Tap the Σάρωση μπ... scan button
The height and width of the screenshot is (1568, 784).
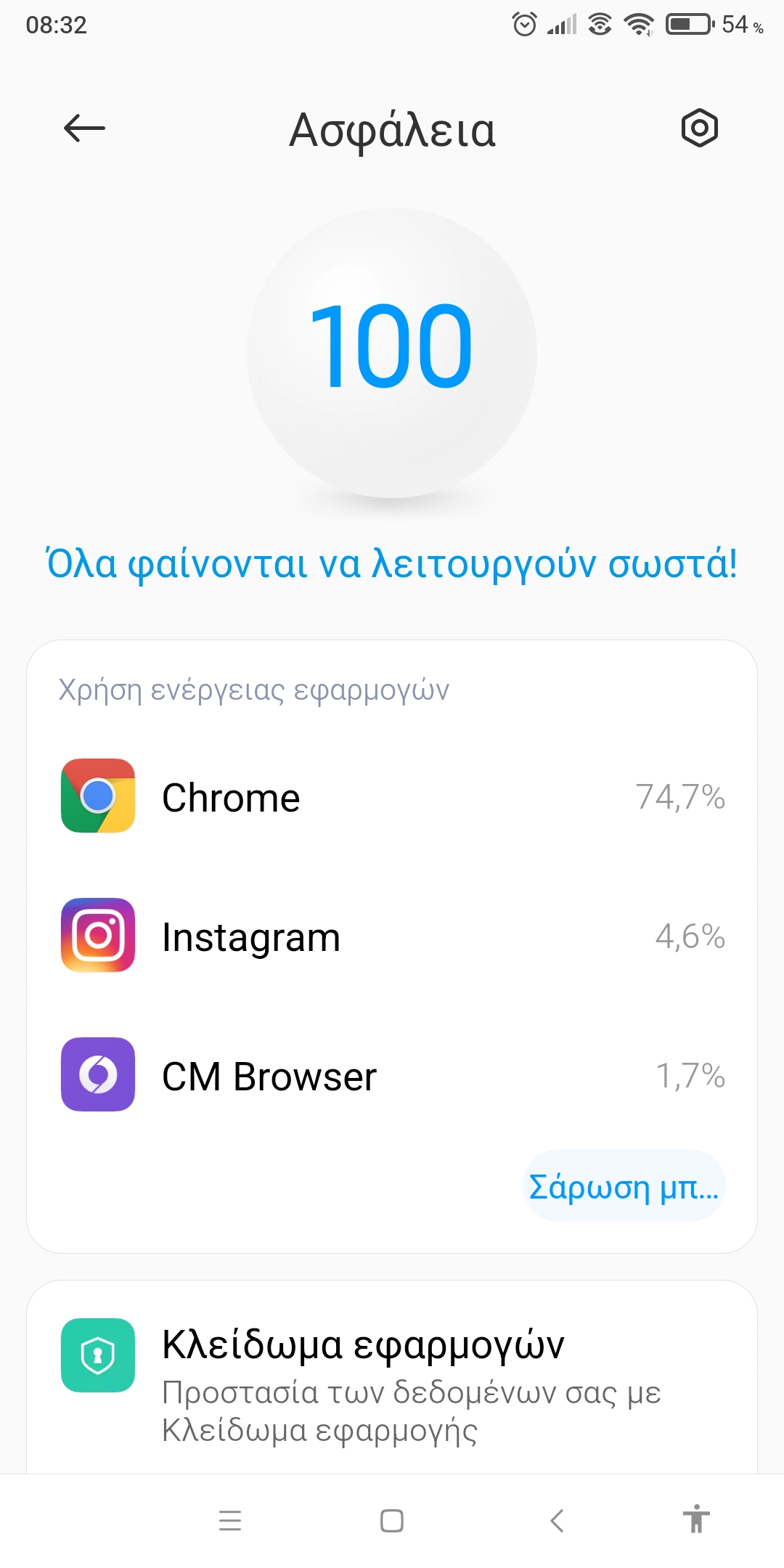click(x=624, y=1186)
